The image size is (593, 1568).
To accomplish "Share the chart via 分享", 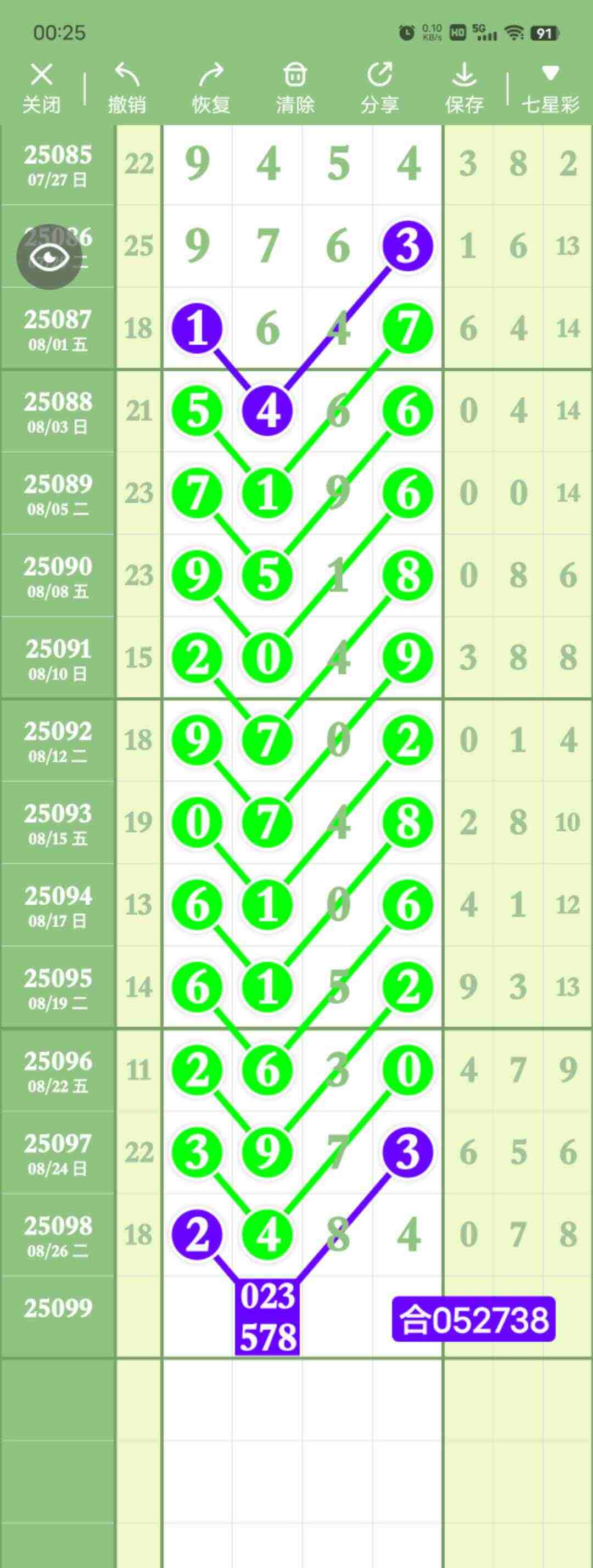I will [x=379, y=88].
